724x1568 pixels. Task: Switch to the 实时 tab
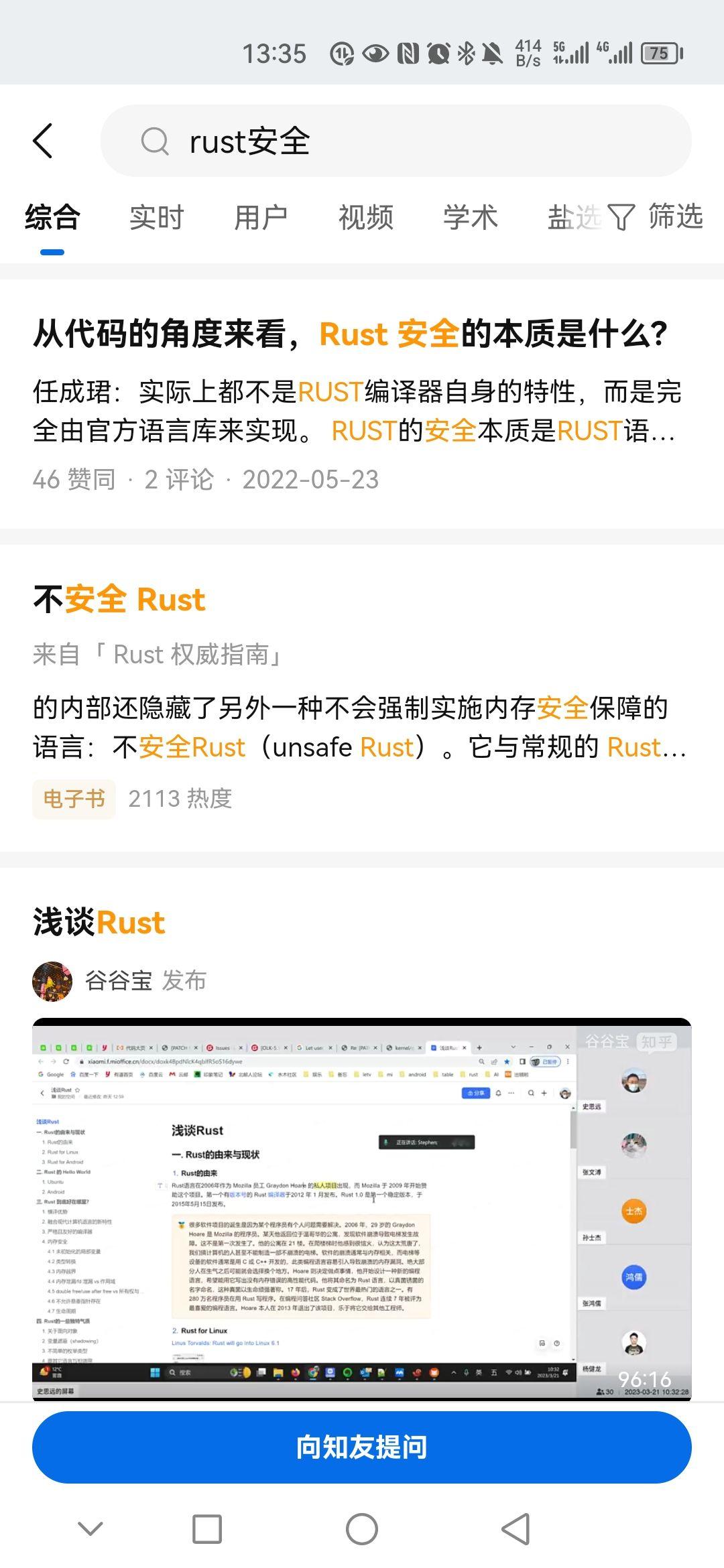click(157, 218)
